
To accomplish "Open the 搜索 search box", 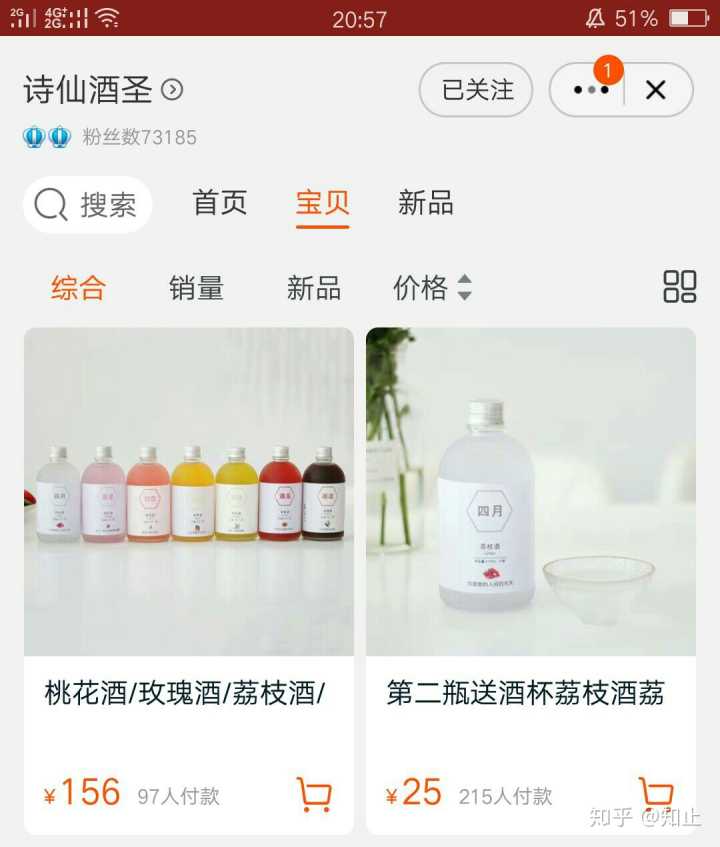I will point(88,205).
